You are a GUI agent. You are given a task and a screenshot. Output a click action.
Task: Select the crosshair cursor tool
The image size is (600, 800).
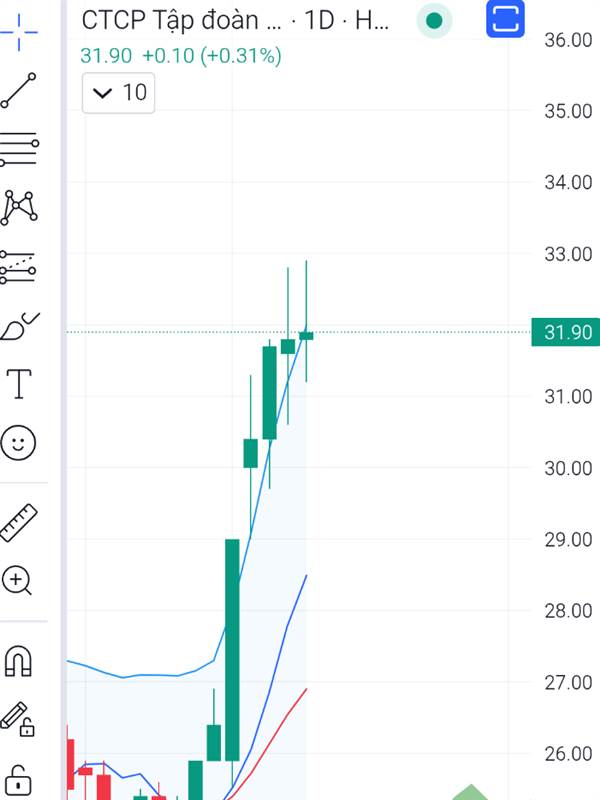point(19,32)
